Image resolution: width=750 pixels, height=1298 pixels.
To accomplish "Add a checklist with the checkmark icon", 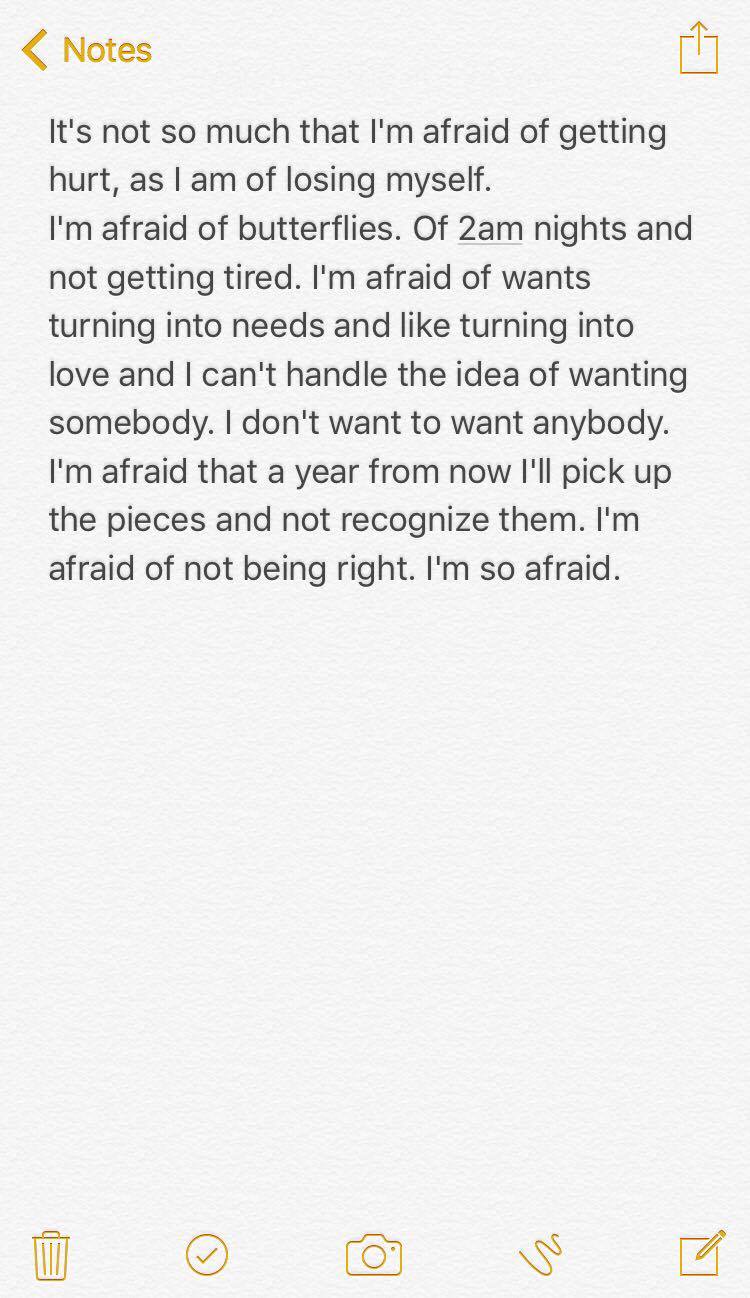I will pos(207,1254).
